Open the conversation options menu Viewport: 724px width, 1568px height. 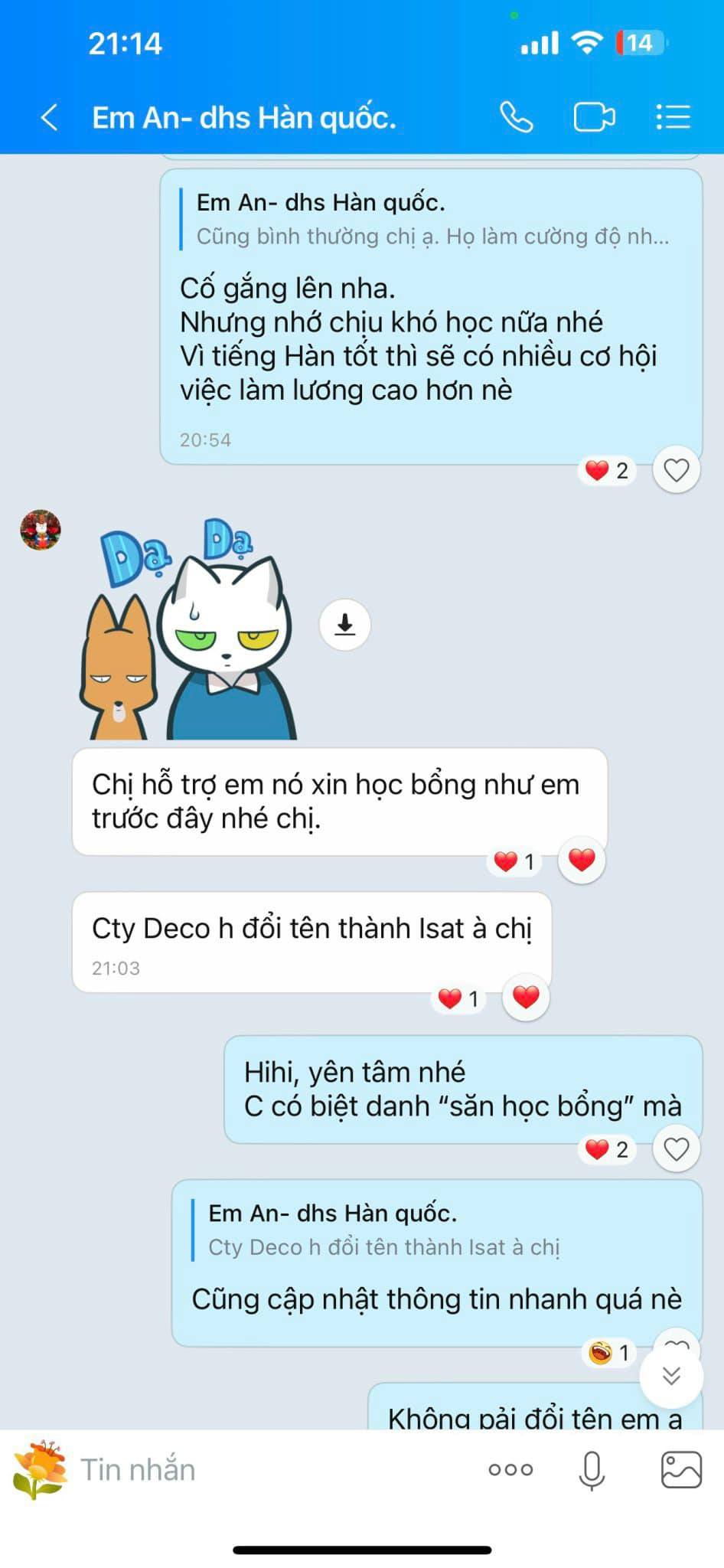(673, 118)
